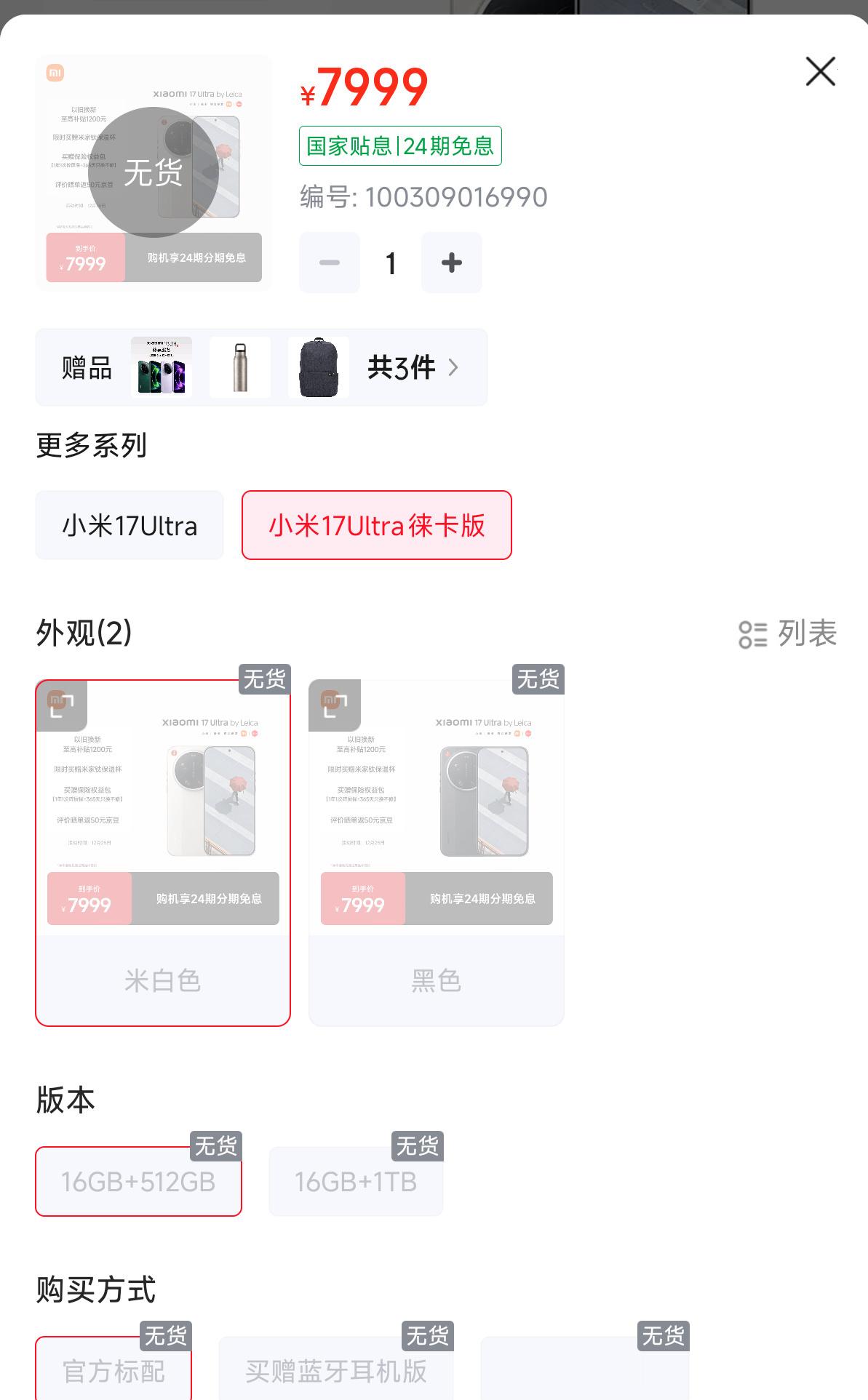Open the 共3件 gifts arrow icon

[x=455, y=368]
